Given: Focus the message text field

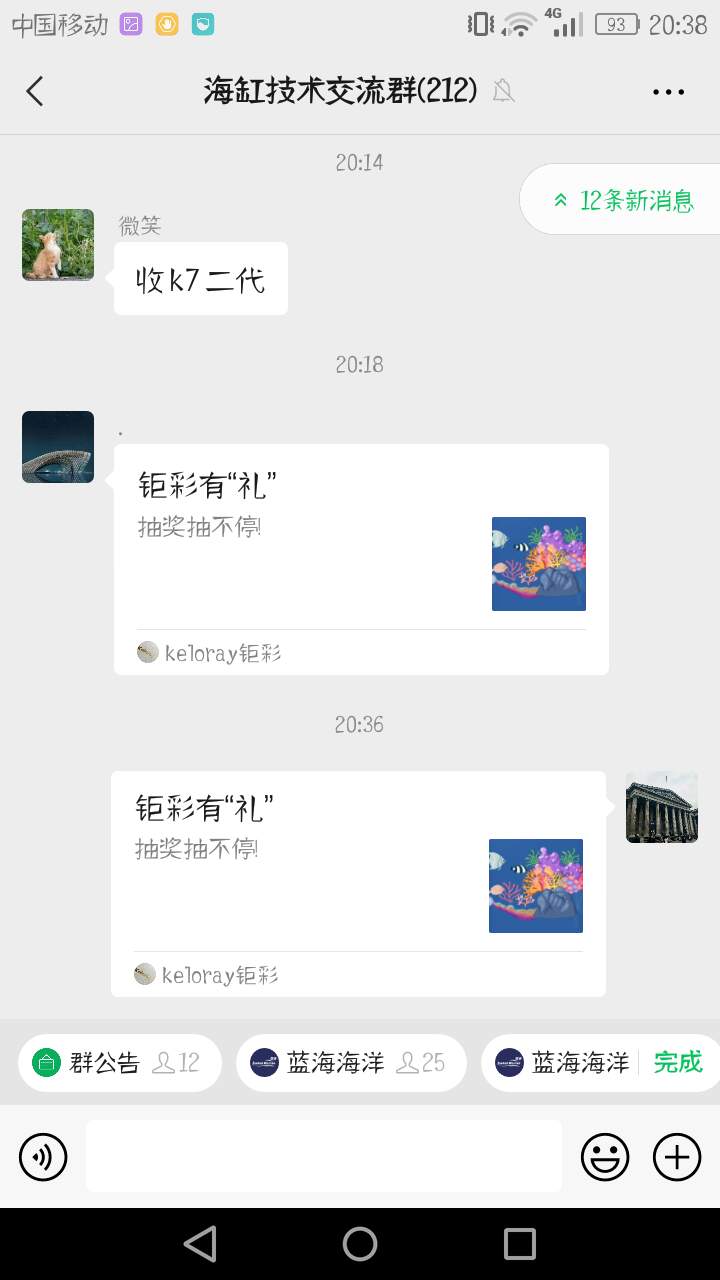Looking at the screenshot, I should [323, 1156].
